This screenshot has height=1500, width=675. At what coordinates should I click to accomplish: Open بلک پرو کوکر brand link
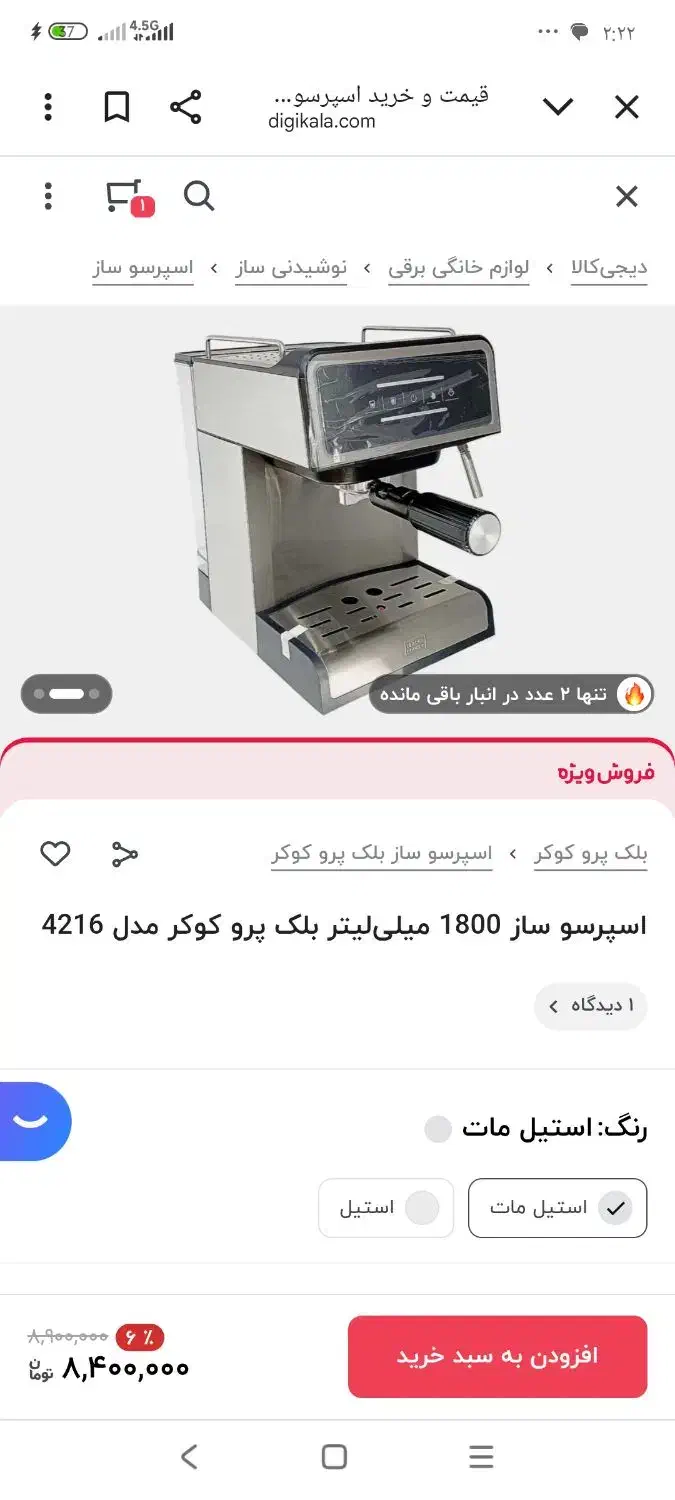590,854
